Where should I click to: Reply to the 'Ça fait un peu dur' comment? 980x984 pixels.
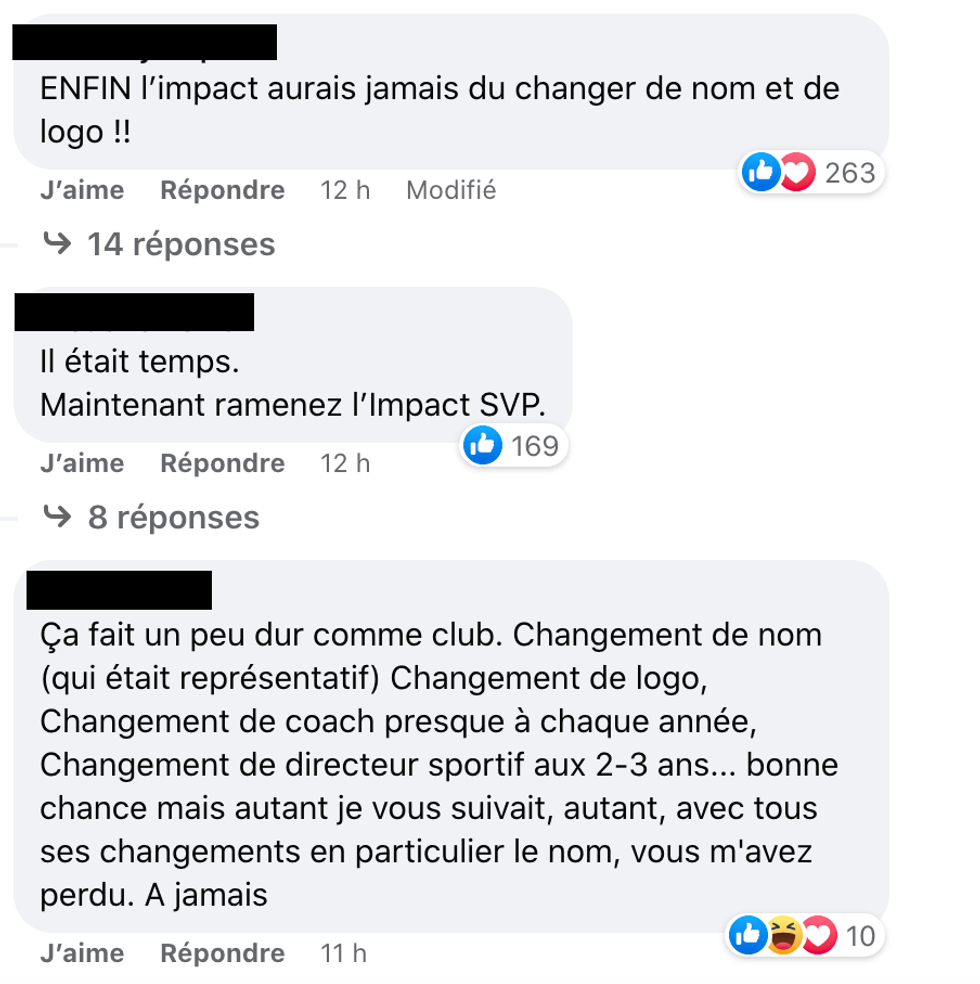pos(222,953)
